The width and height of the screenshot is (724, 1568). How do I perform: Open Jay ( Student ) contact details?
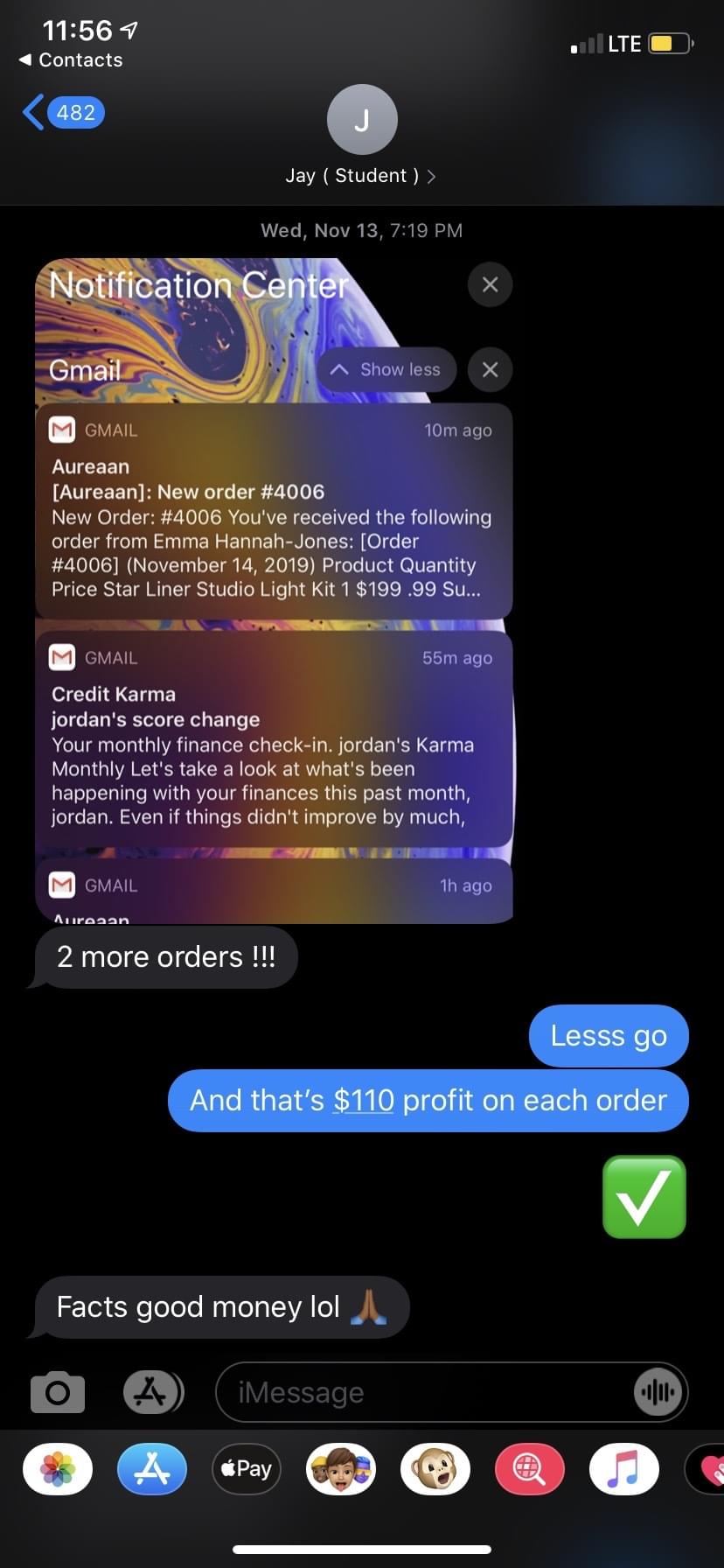click(361, 175)
